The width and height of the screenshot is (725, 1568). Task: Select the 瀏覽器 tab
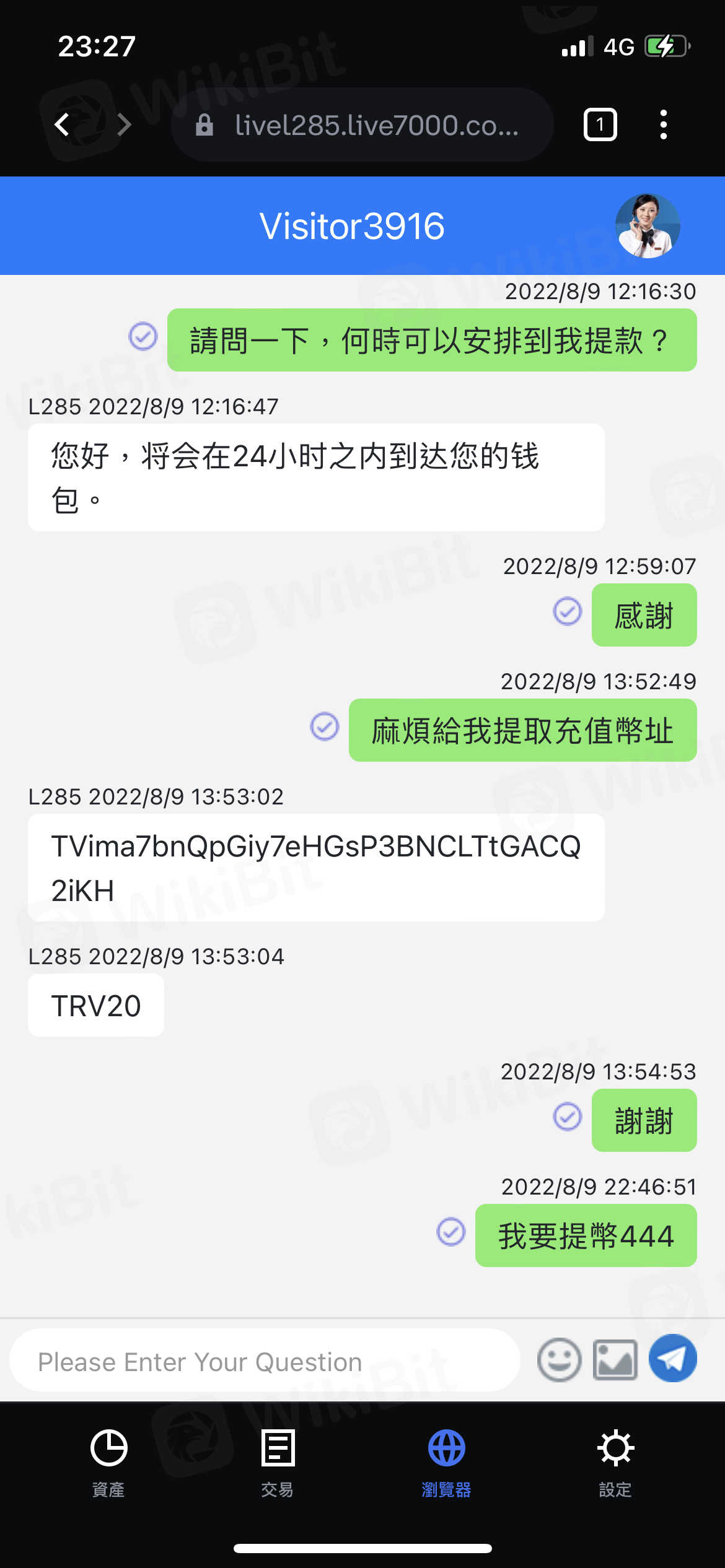[x=446, y=1461]
